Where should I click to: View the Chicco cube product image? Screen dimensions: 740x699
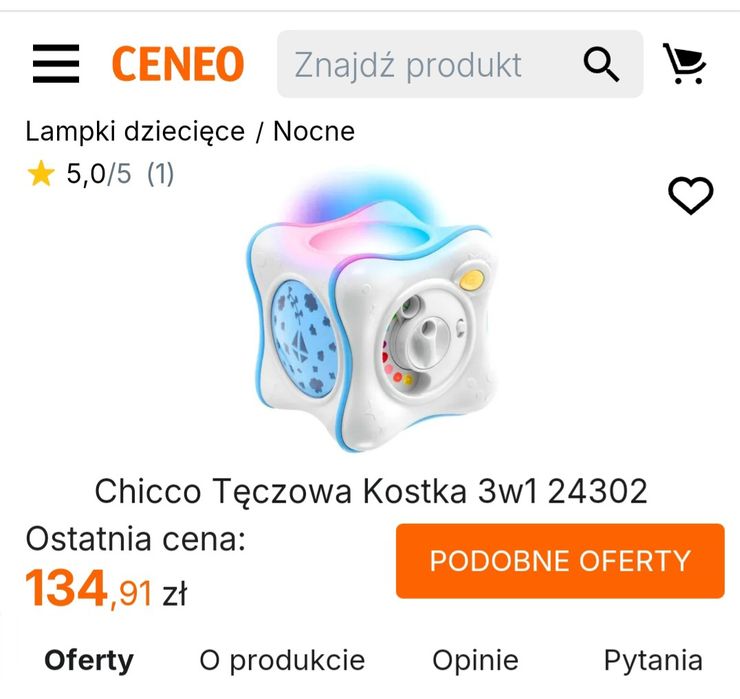(x=370, y=315)
